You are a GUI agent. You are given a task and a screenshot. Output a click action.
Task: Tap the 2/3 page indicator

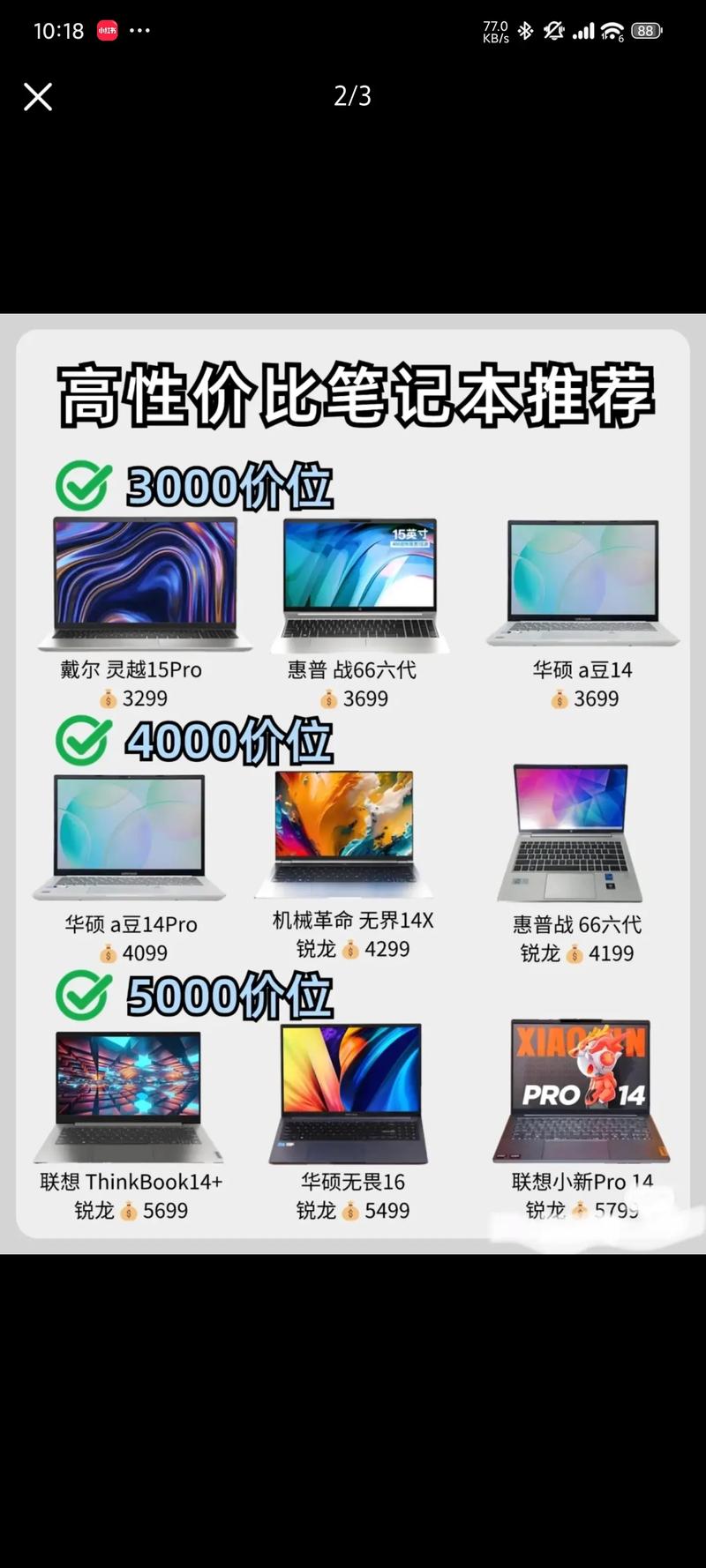pos(352,97)
